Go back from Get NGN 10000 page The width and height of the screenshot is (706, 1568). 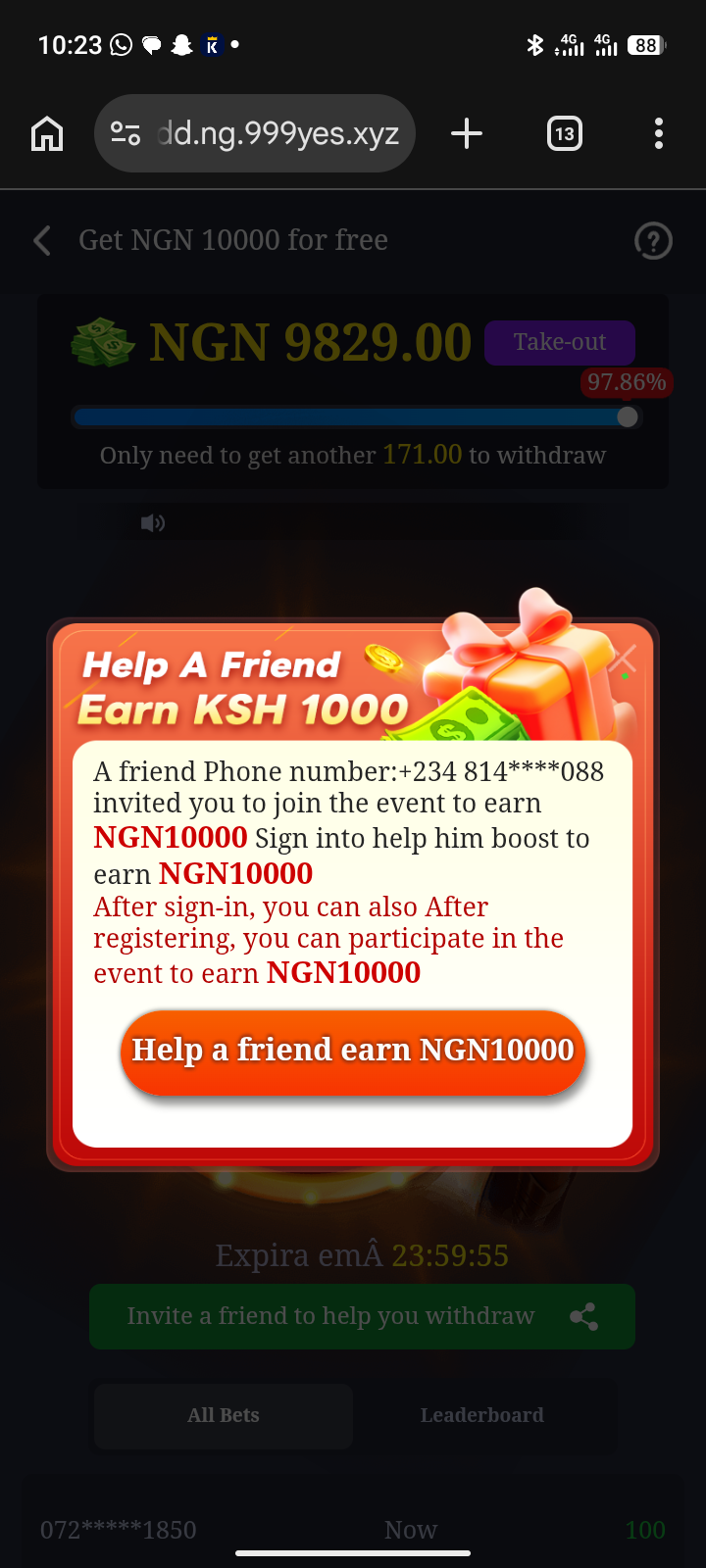click(42, 240)
